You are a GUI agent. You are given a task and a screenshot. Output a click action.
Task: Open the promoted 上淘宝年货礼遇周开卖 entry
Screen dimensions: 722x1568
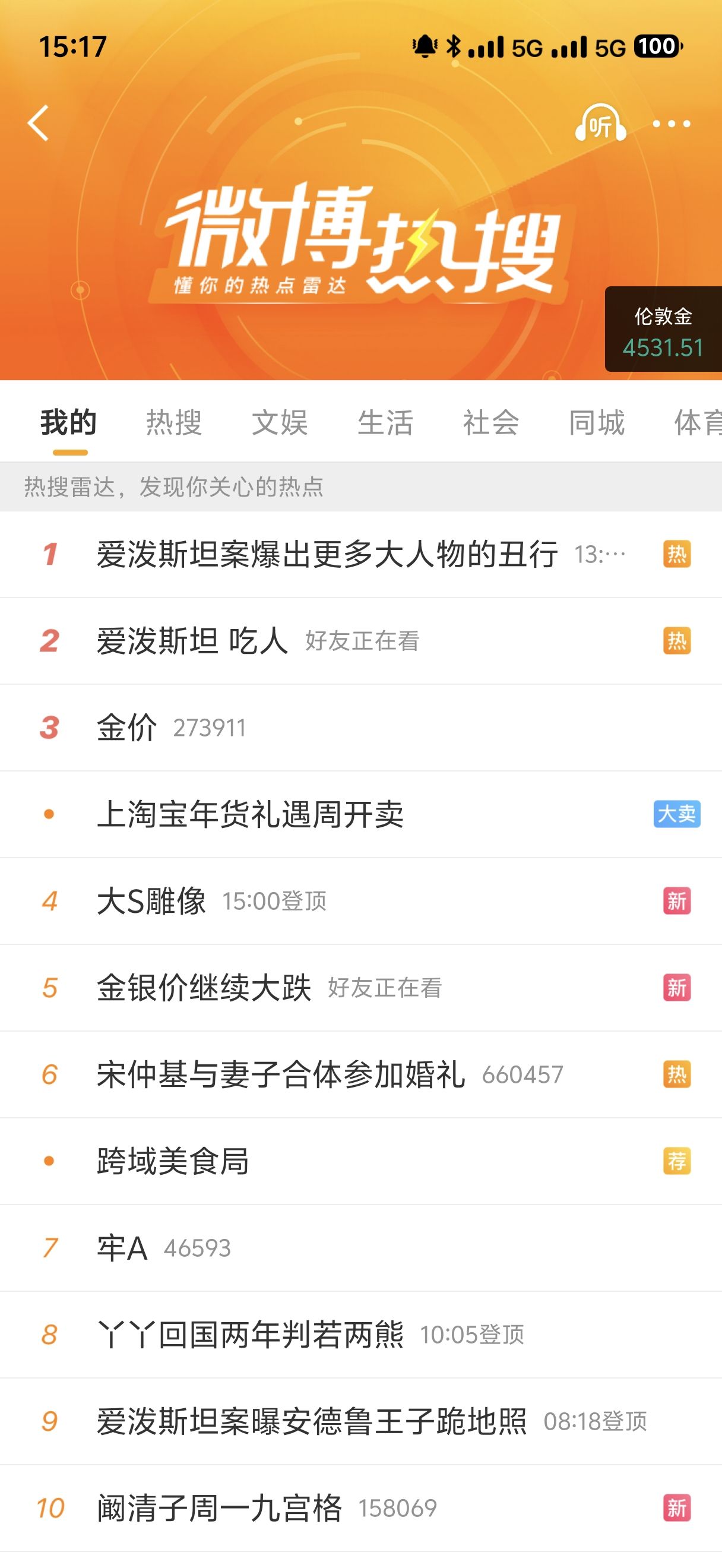point(360,814)
